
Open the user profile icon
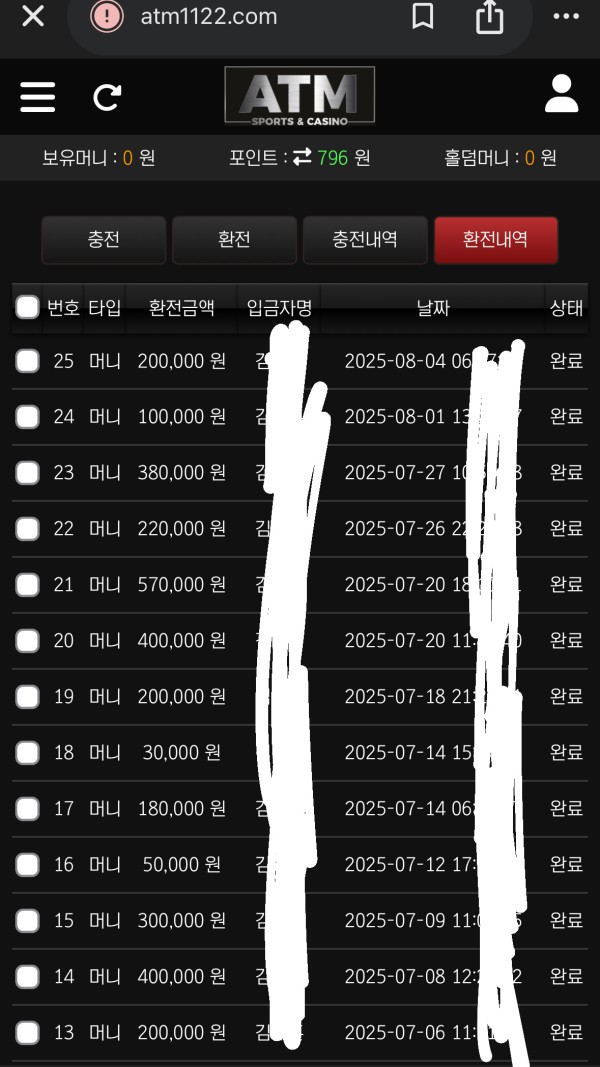(x=561, y=94)
